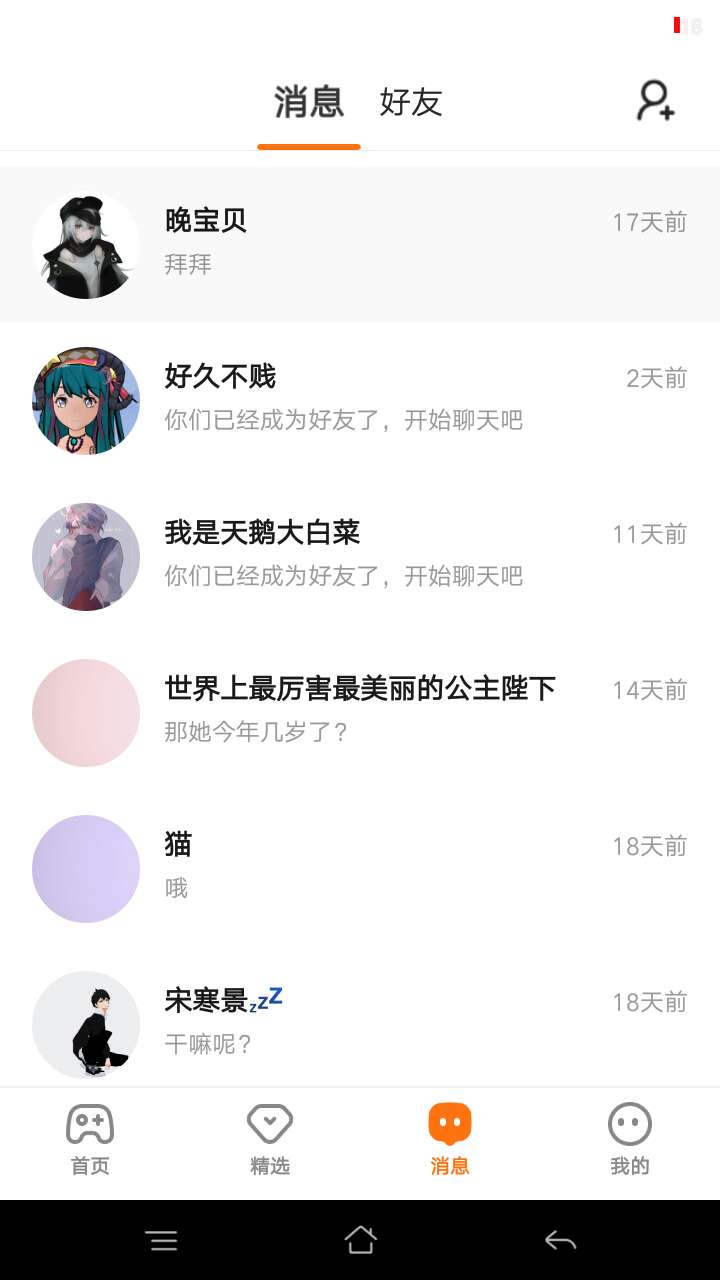Open the add friend icon

tap(656, 101)
